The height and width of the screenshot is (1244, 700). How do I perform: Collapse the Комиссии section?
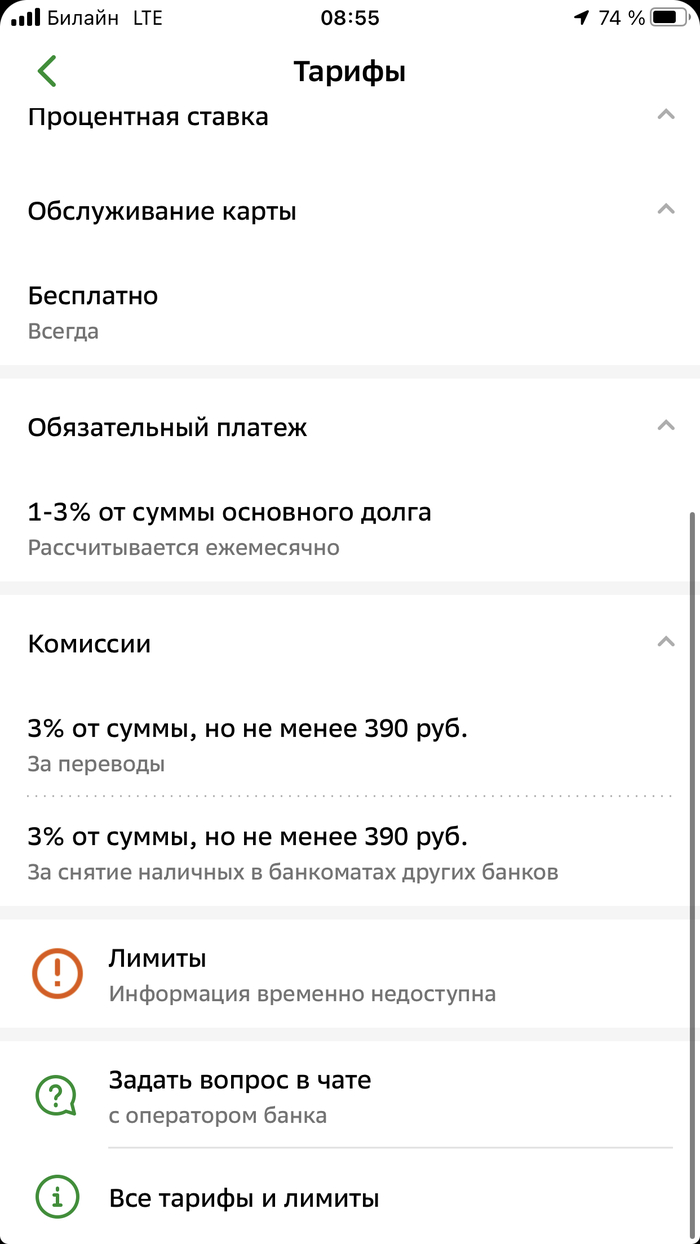pyautogui.click(x=665, y=643)
